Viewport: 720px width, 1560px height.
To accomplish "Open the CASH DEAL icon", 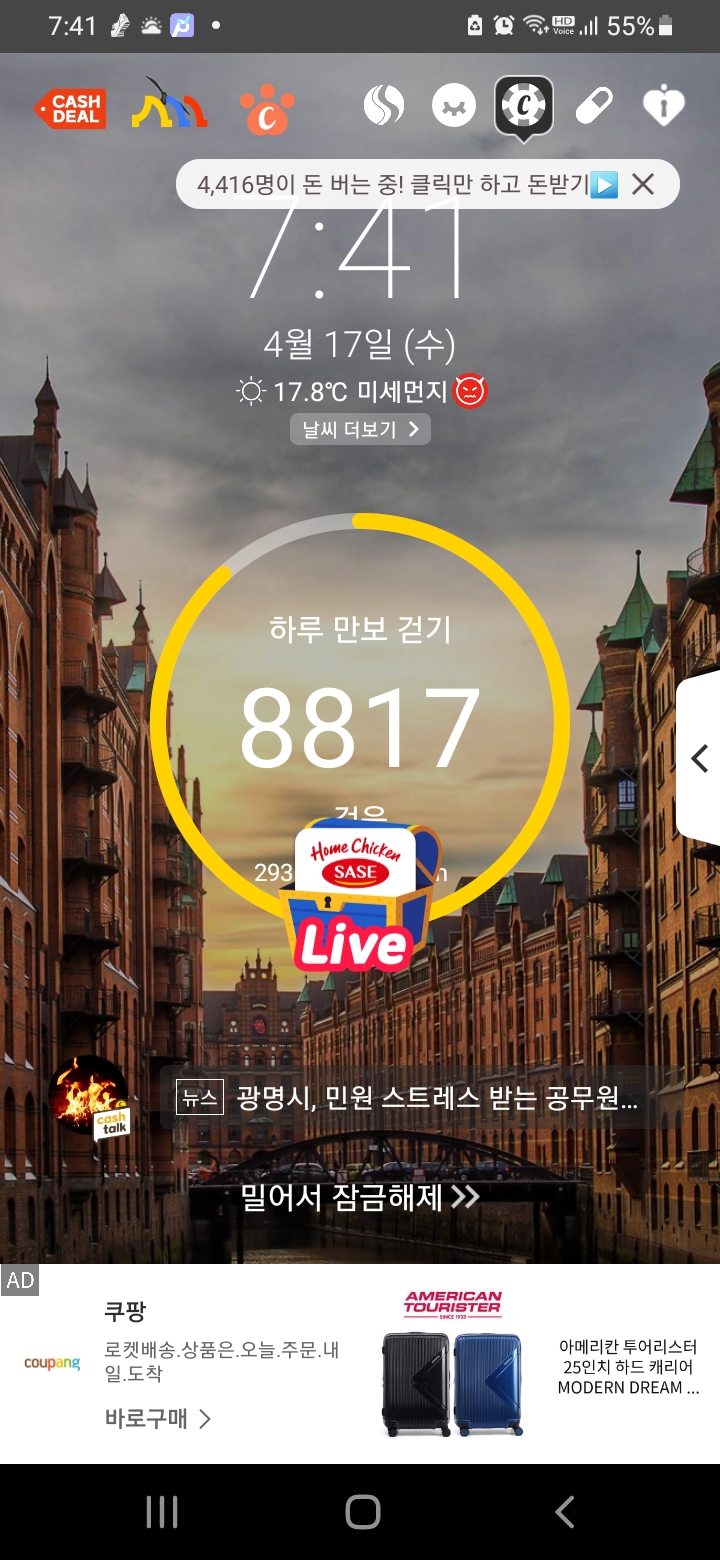I will coord(71,108).
